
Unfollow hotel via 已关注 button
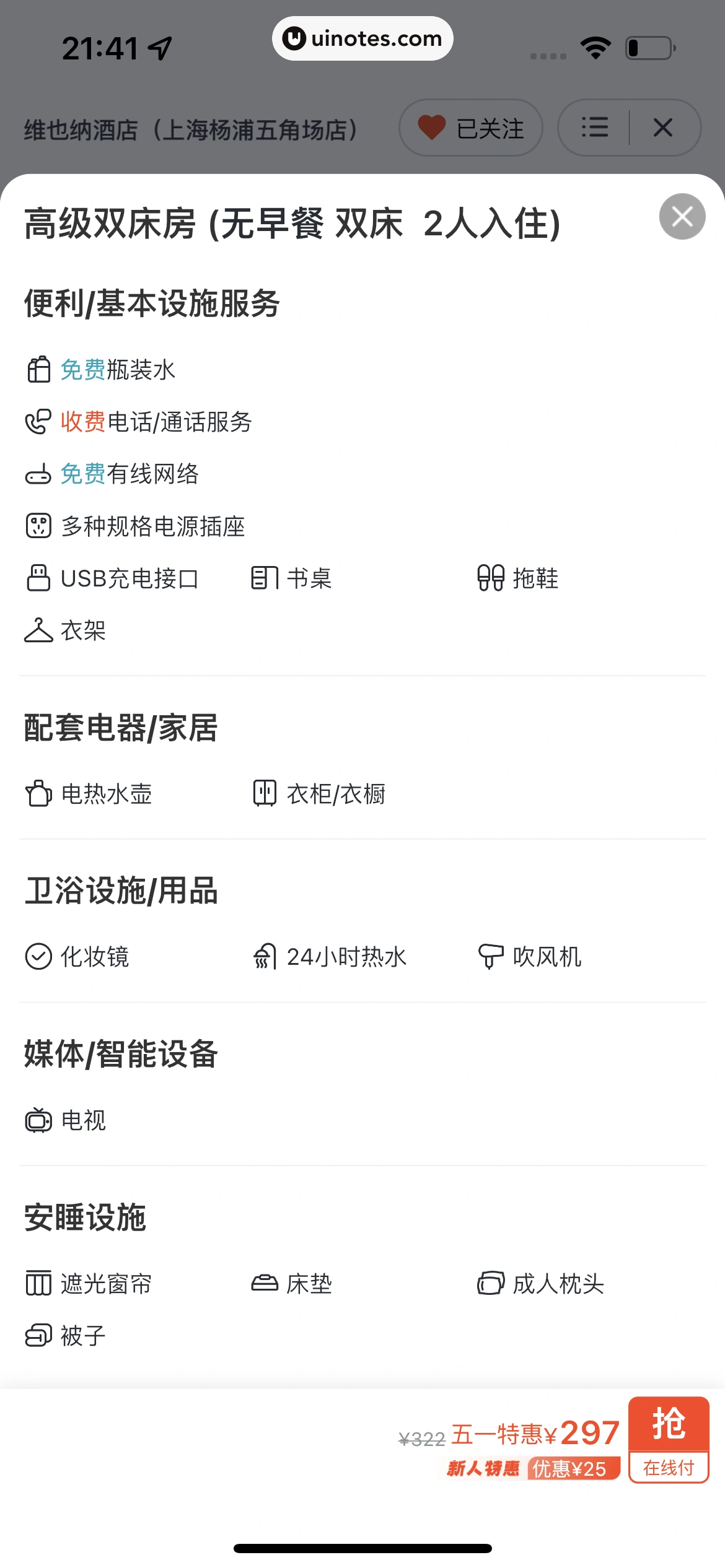click(x=471, y=128)
